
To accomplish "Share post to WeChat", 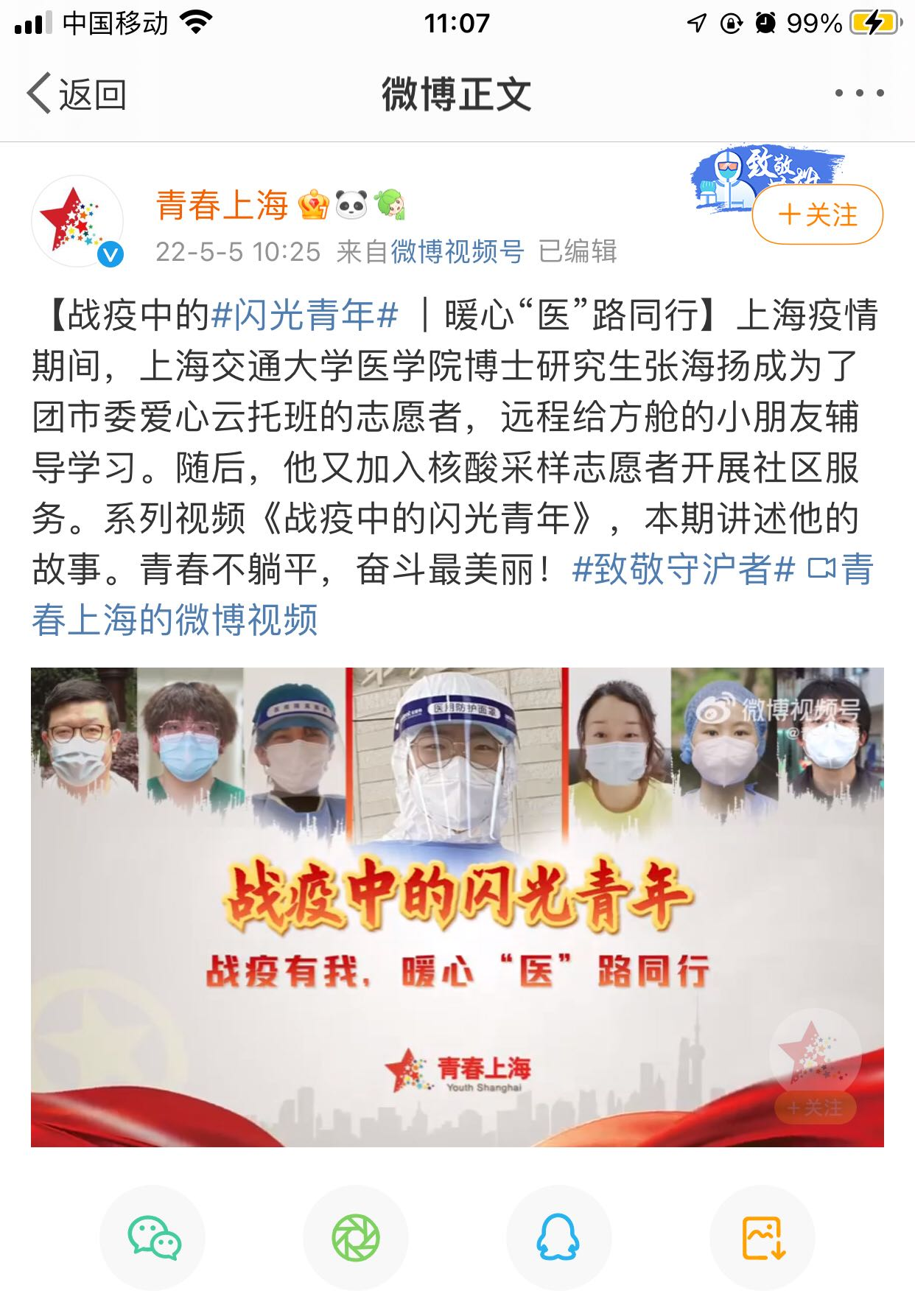I will 152,1237.
